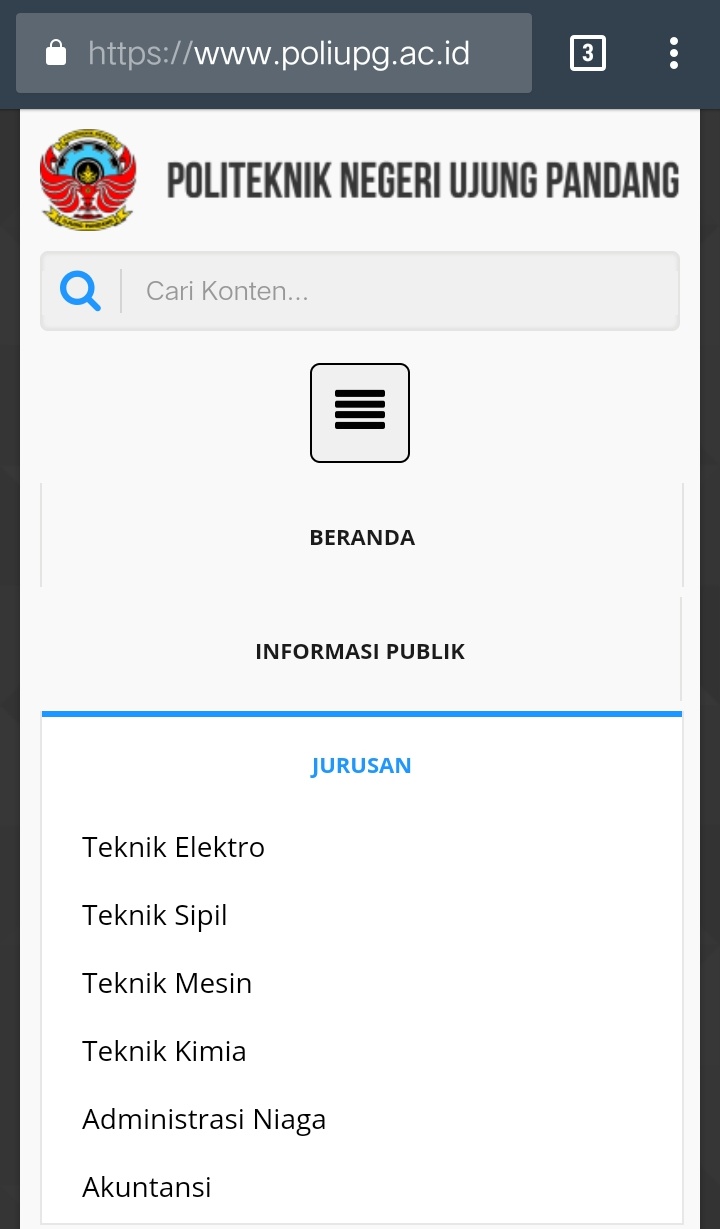Open the Akuntansi department page
The height and width of the screenshot is (1229, 720).
pos(146,1186)
